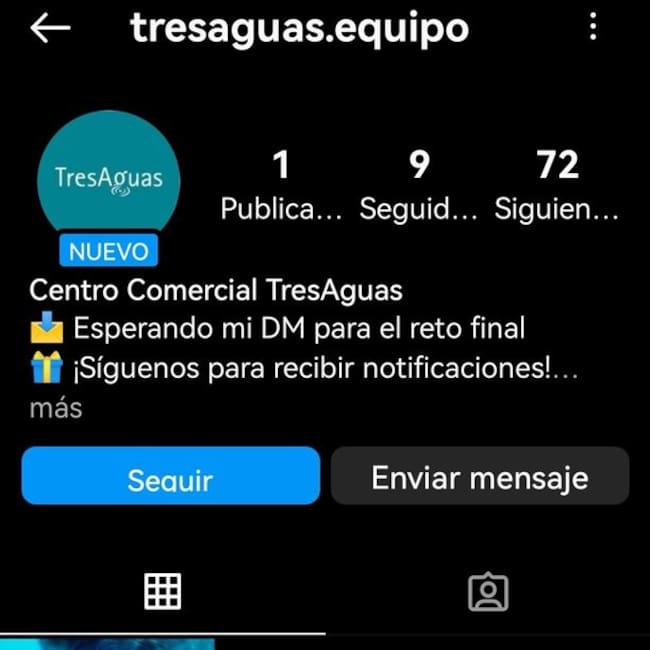
Task: Open the followers list with 9 Seguidores
Action: click(420, 185)
